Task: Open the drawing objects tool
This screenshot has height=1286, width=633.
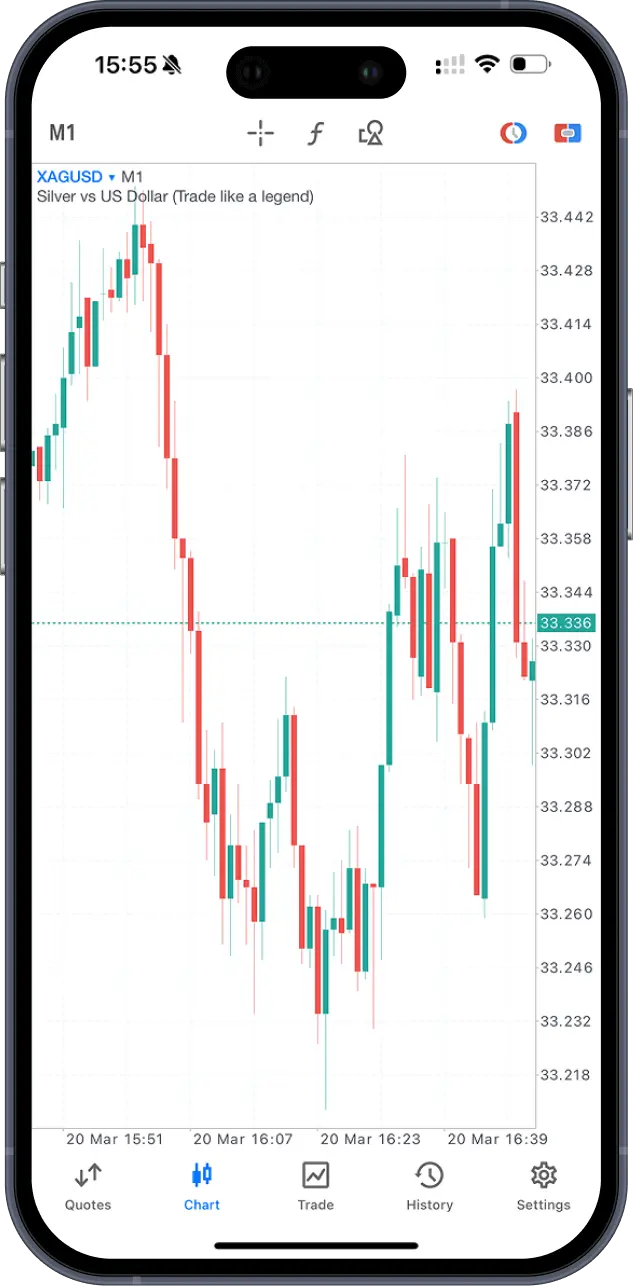Action: pos(371,133)
